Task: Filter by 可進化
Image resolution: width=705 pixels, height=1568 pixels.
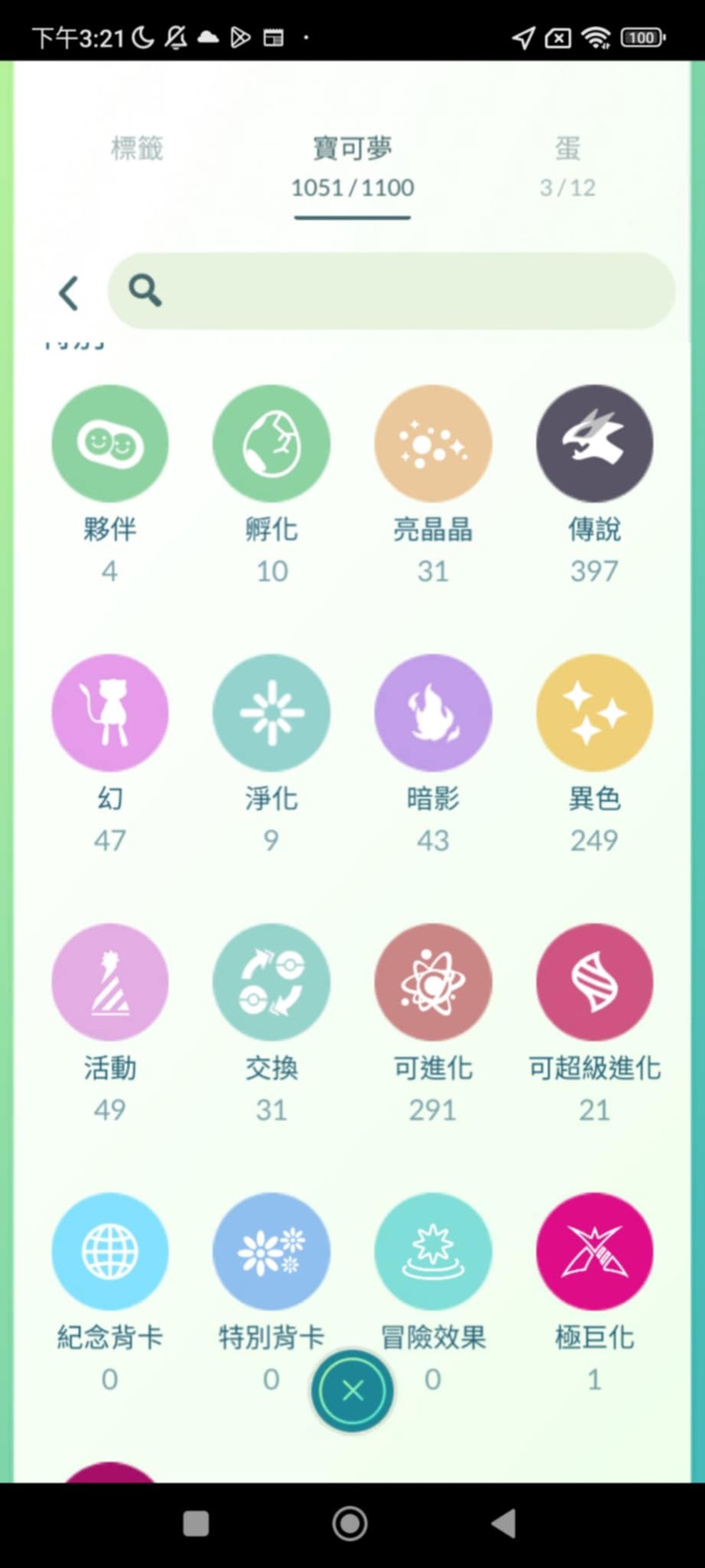Action: (432, 983)
